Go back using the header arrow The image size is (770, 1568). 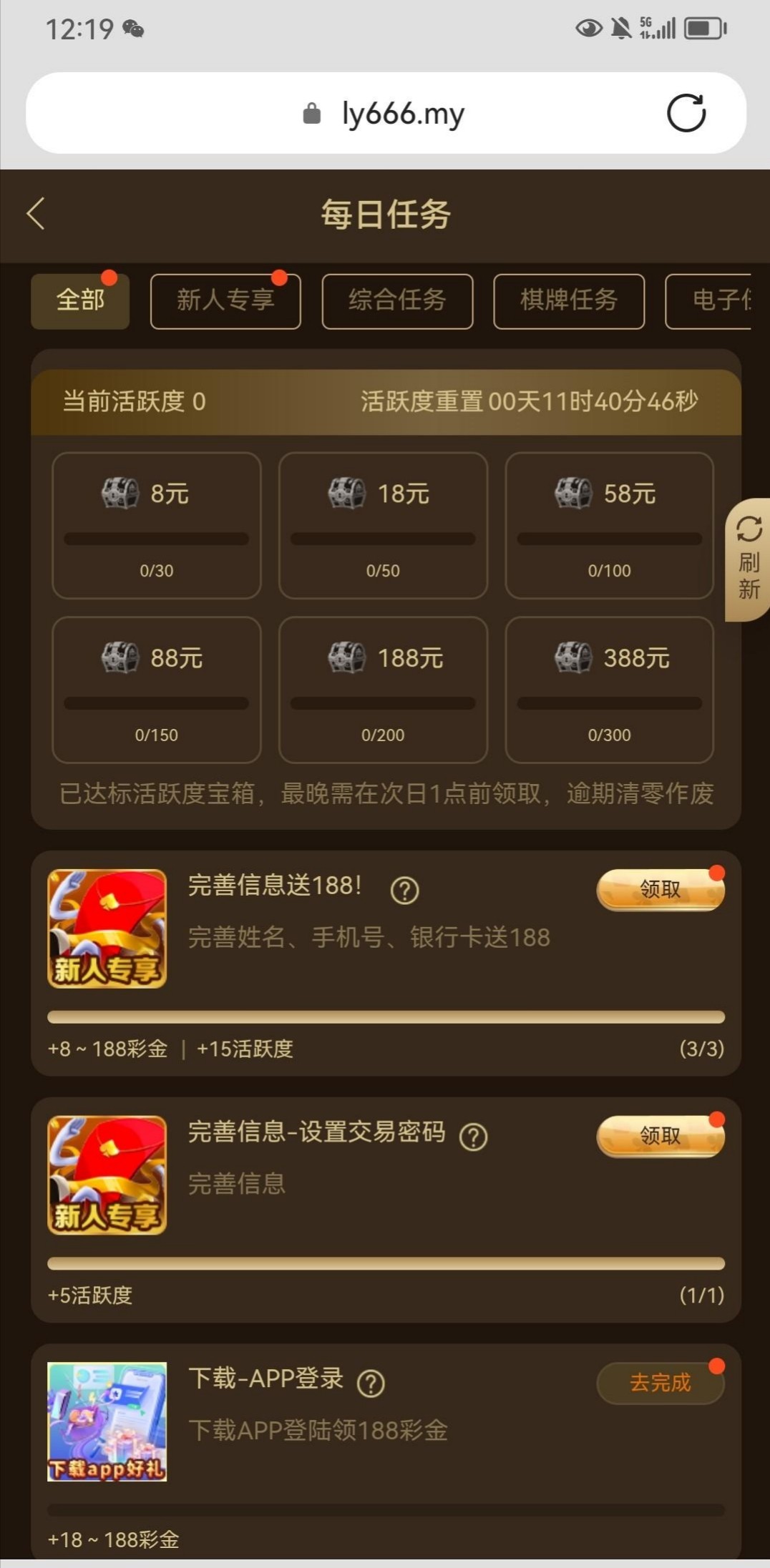coord(36,214)
